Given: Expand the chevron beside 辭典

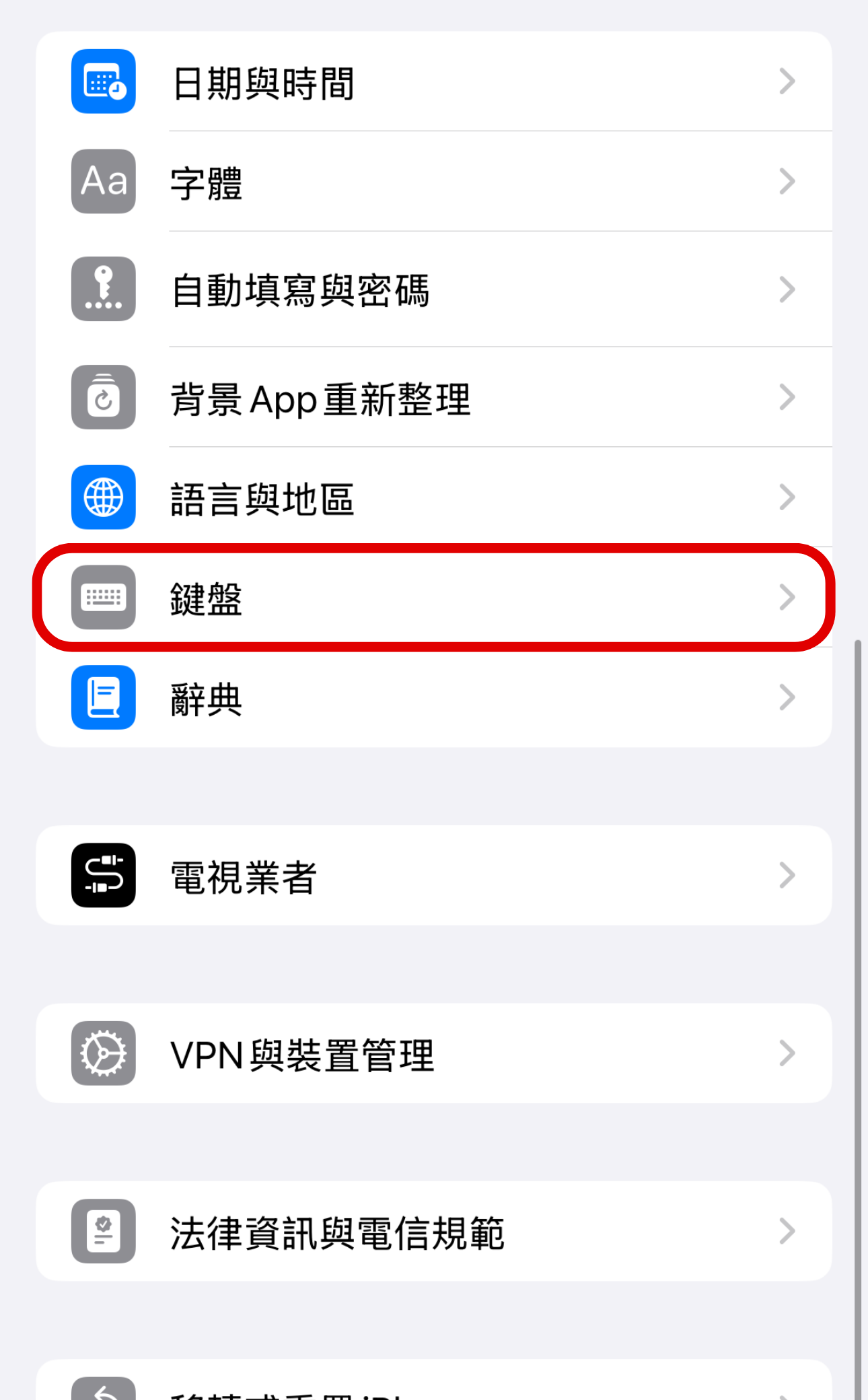Looking at the screenshot, I should [786, 699].
